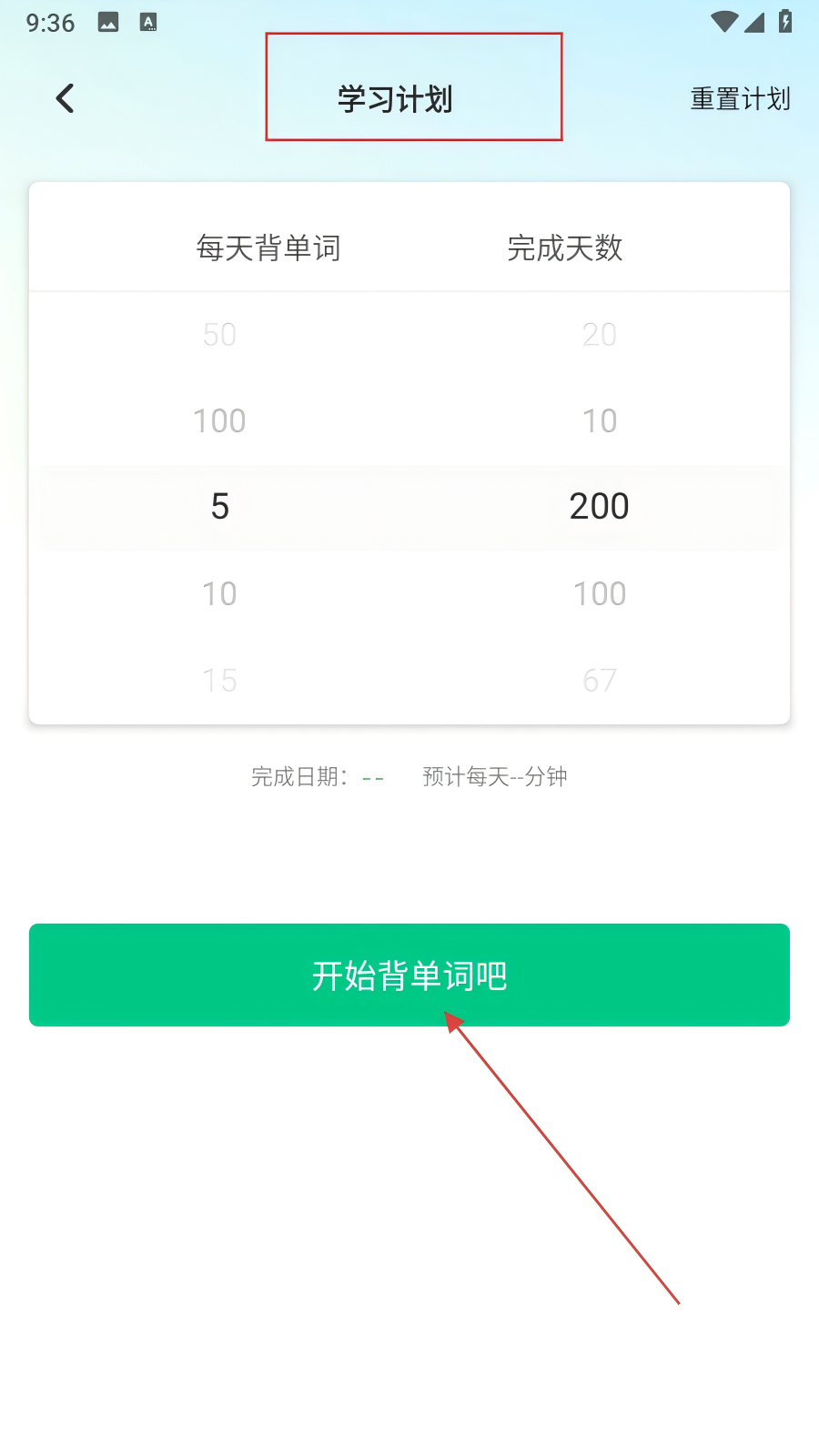
Task: Tap 重置计划 to reset the plan
Action: point(739,98)
